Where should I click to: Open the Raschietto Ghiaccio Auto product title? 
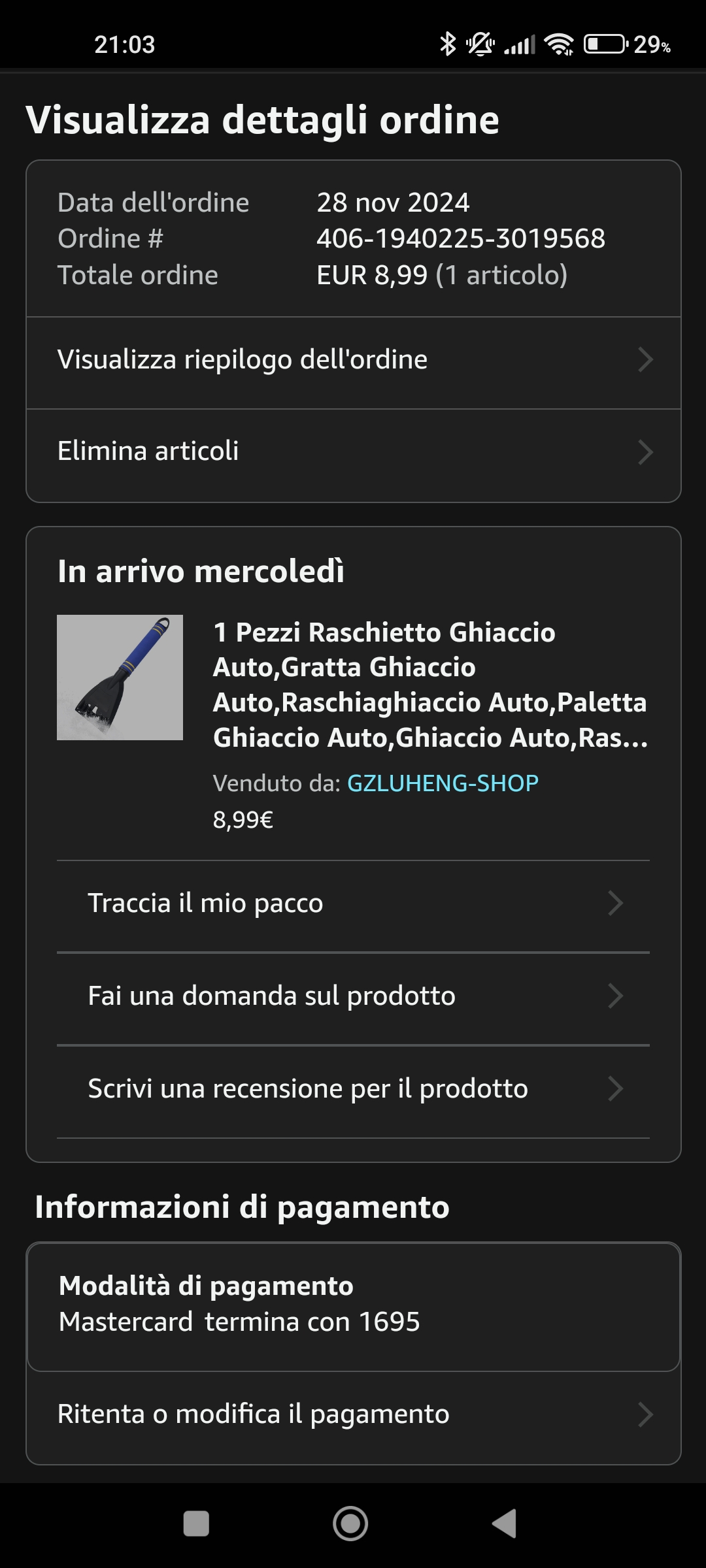pos(429,685)
